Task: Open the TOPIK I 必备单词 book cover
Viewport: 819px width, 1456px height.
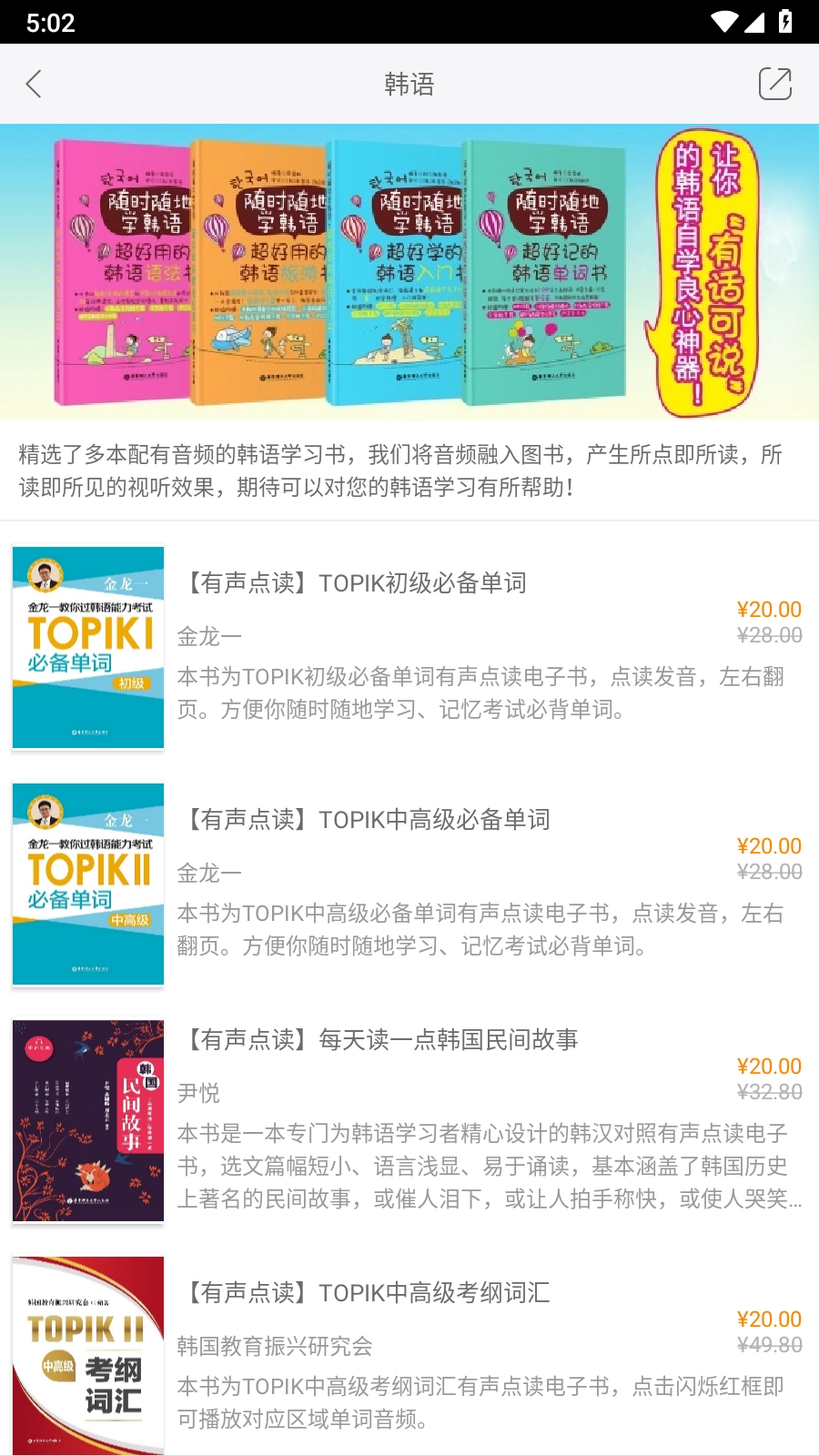Action: click(86, 648)
